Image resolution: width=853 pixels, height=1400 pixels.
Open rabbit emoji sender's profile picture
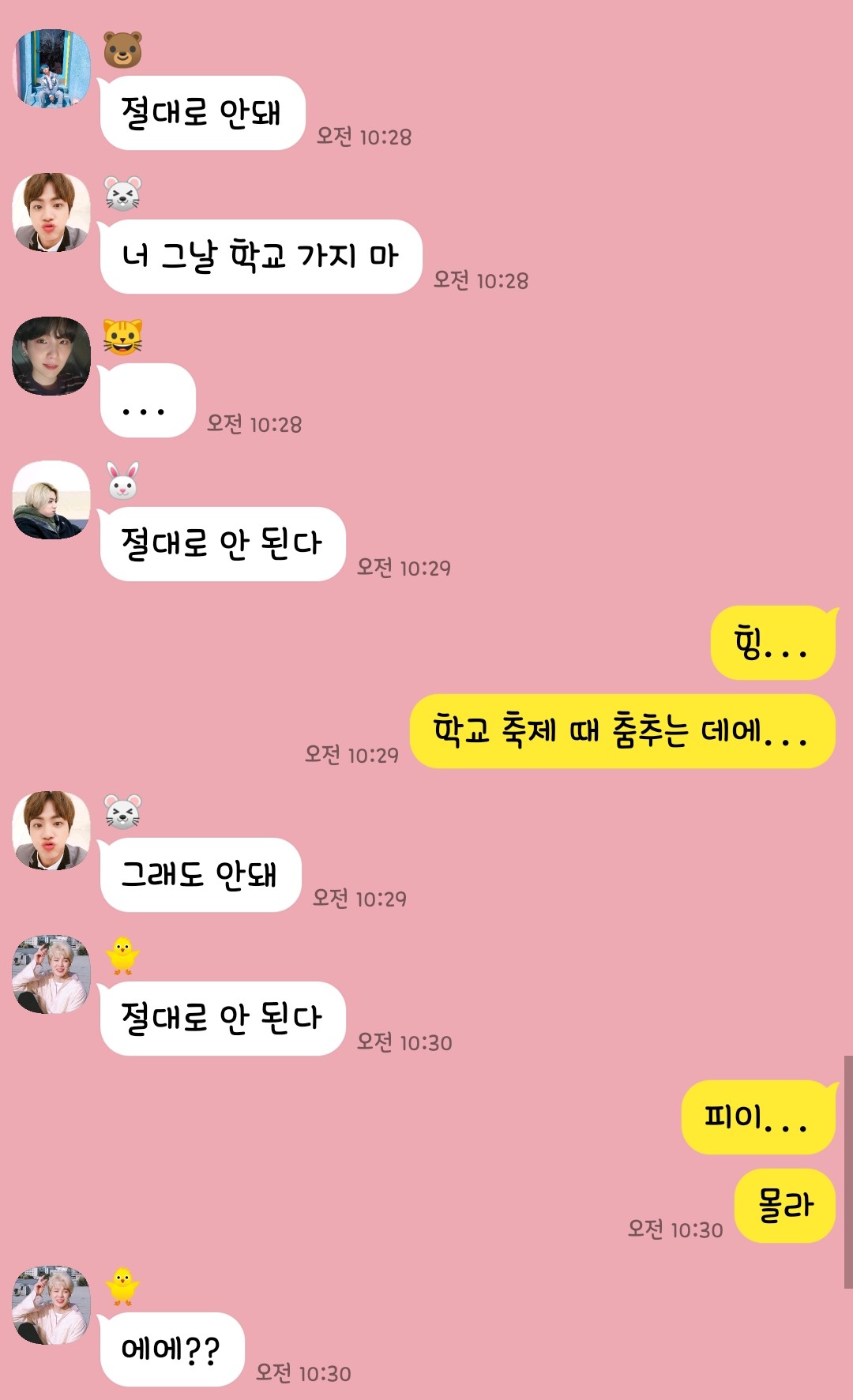(x=51, y=500)
